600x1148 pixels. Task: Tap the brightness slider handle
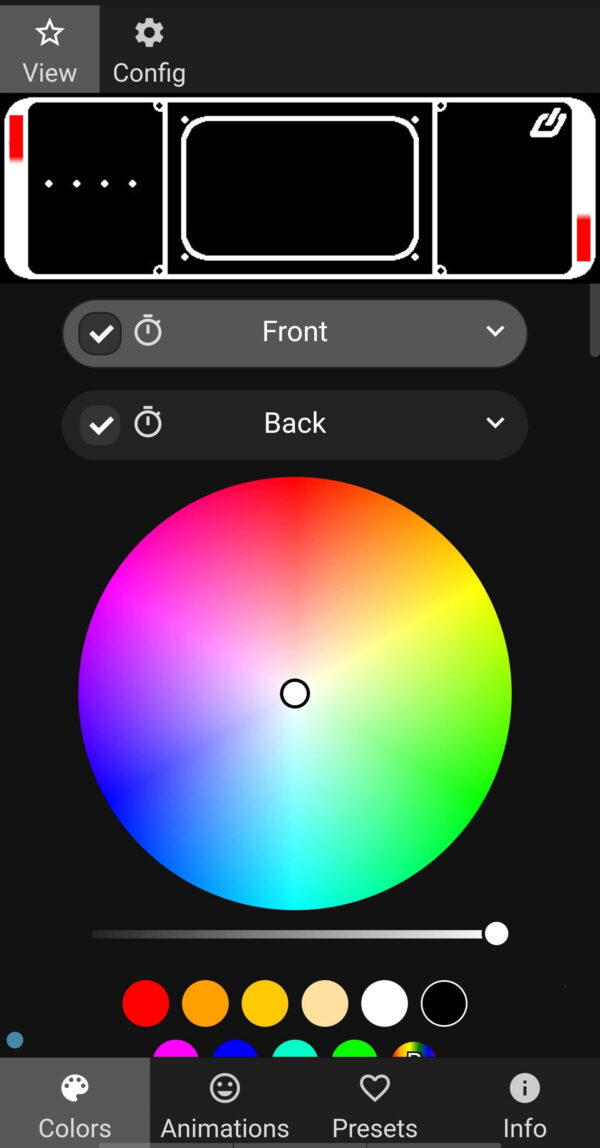496,933
